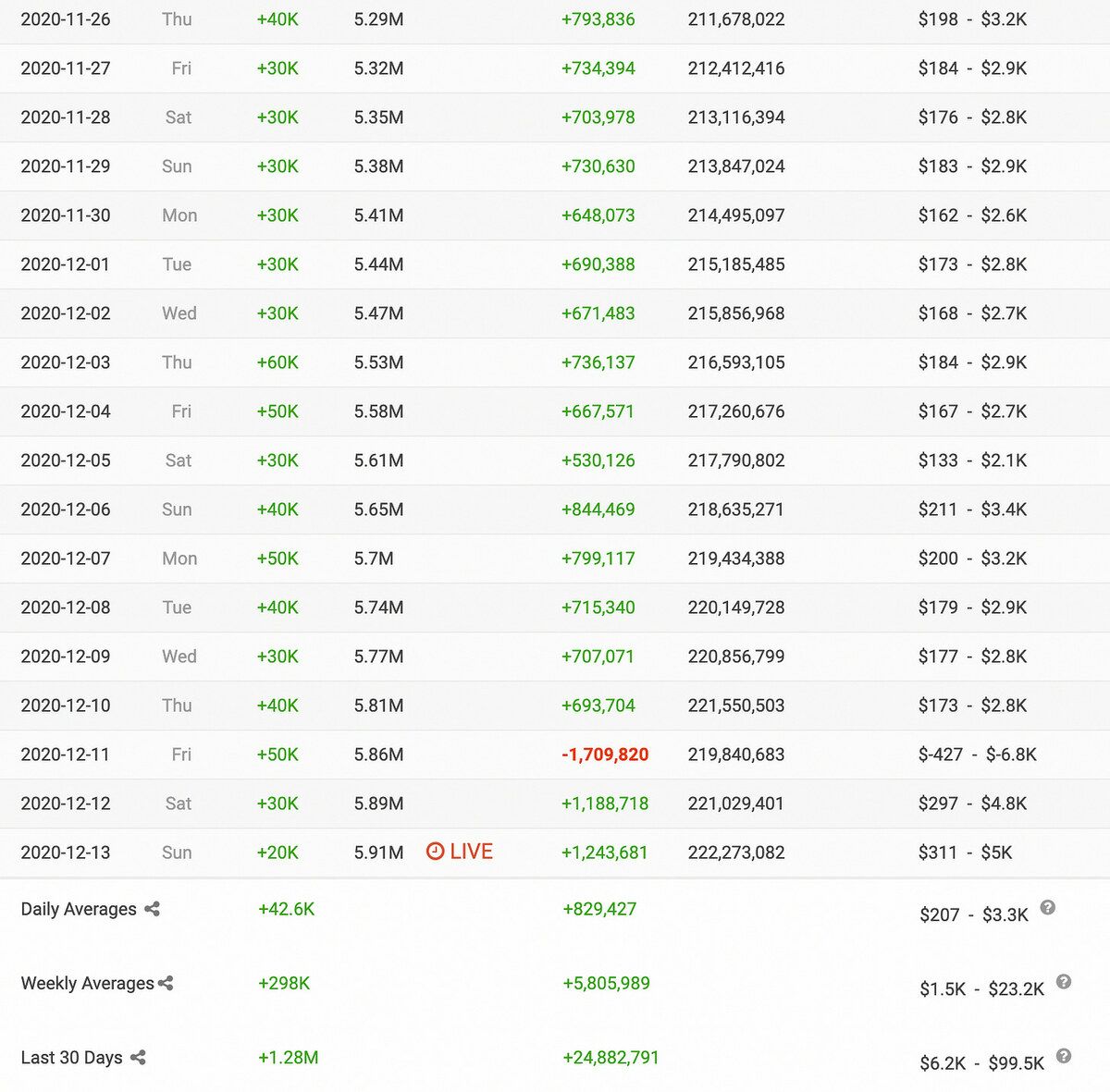Share the Last 30 Days stats
The image size is (1110, 1092).
pyautogui.click(x=139, y=1057)
